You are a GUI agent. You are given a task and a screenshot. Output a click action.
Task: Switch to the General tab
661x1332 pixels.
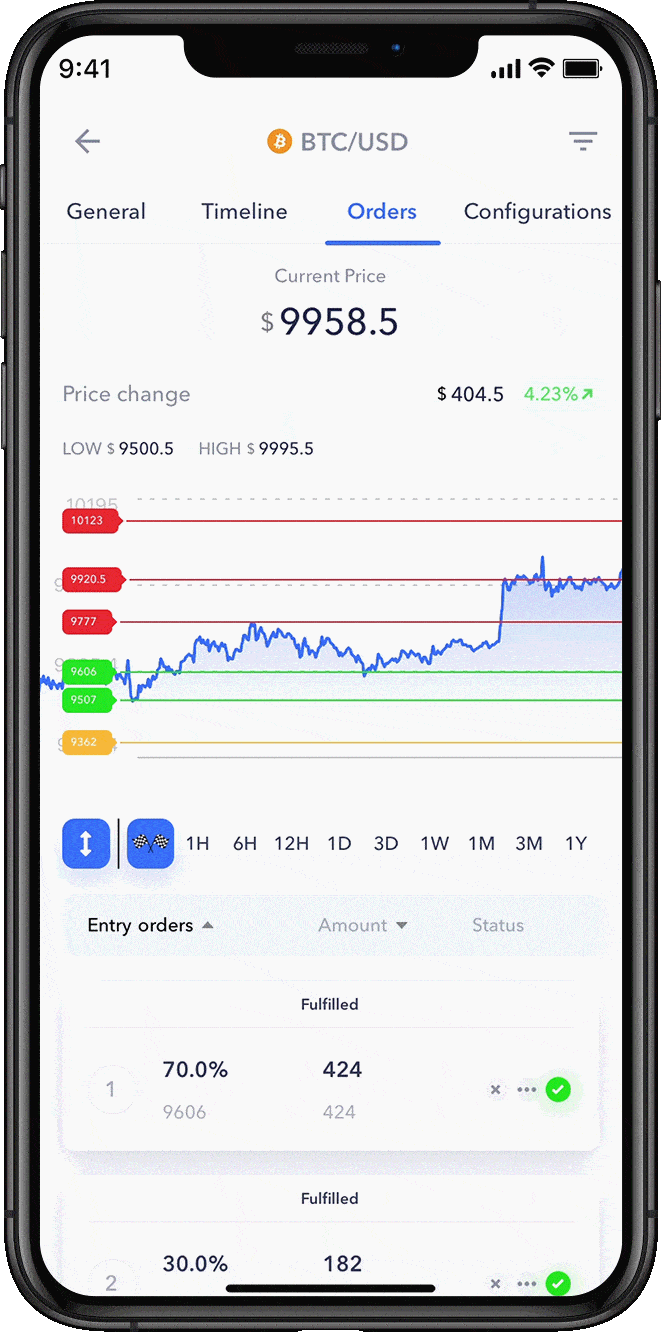106,211
